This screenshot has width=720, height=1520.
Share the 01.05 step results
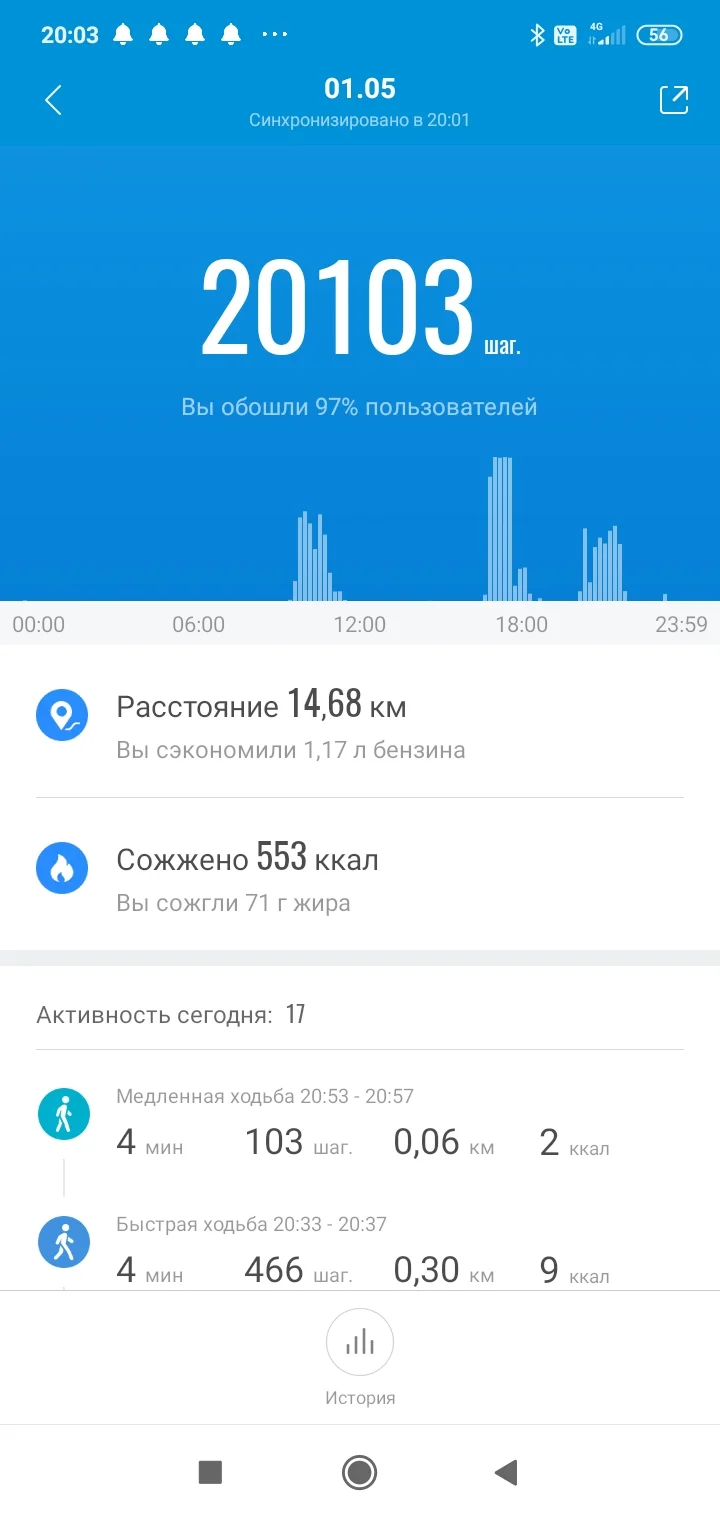click(x=674, y=100)
